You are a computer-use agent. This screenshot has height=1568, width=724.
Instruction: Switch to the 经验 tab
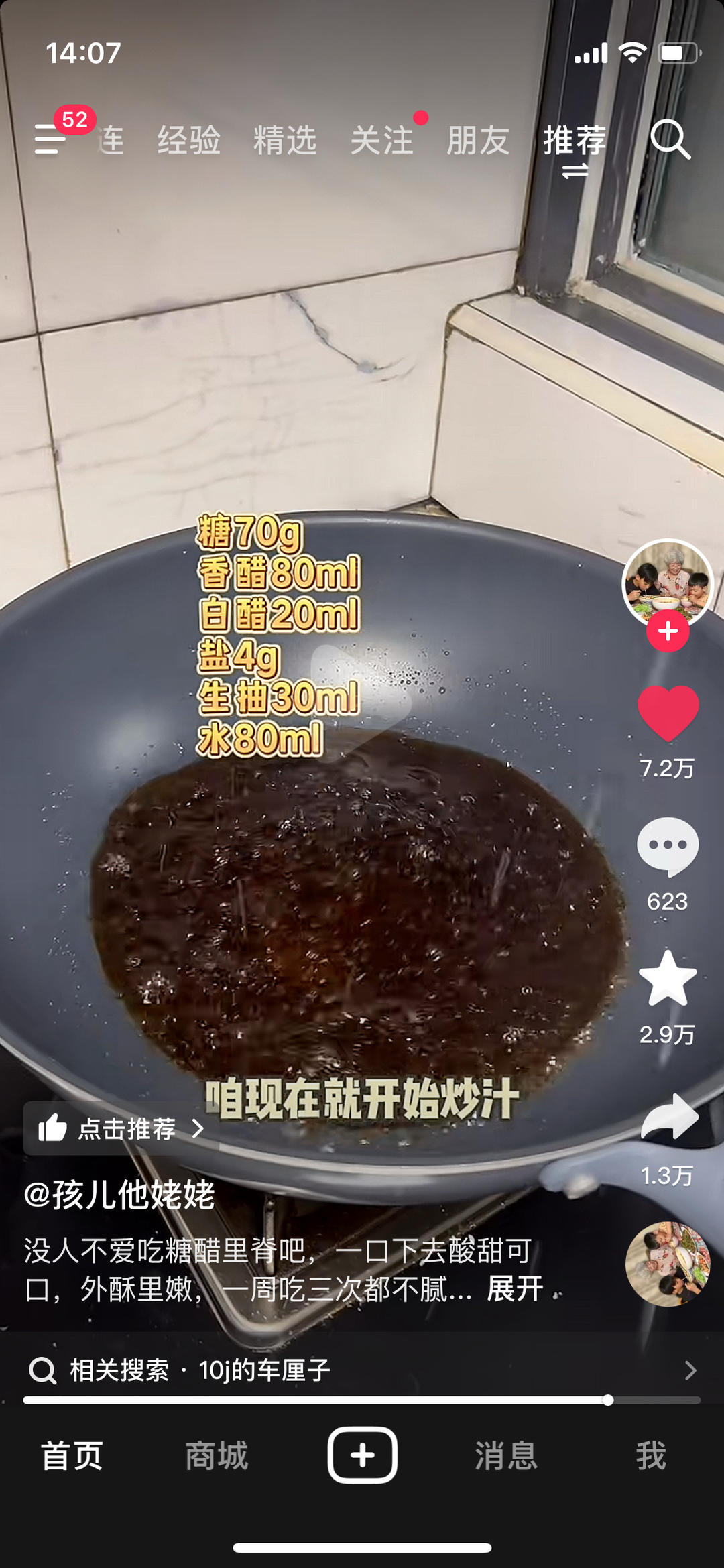188,141
